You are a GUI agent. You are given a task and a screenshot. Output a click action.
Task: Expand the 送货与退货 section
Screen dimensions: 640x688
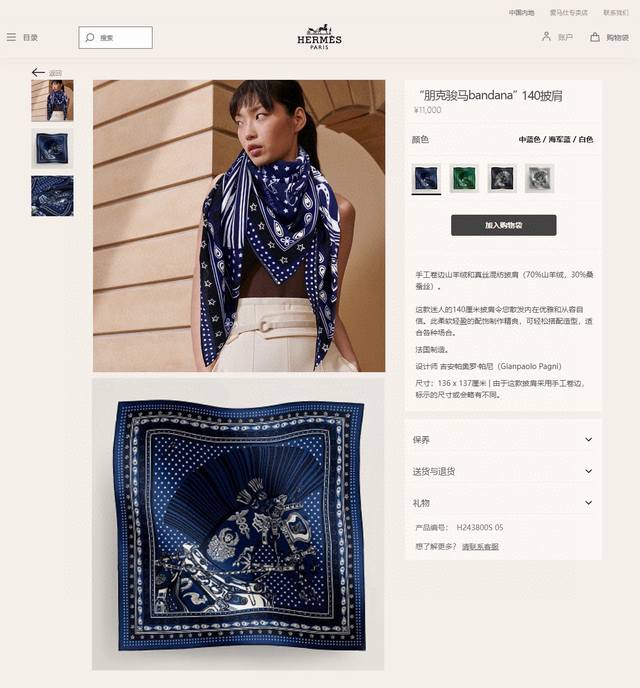coord(503,471)
